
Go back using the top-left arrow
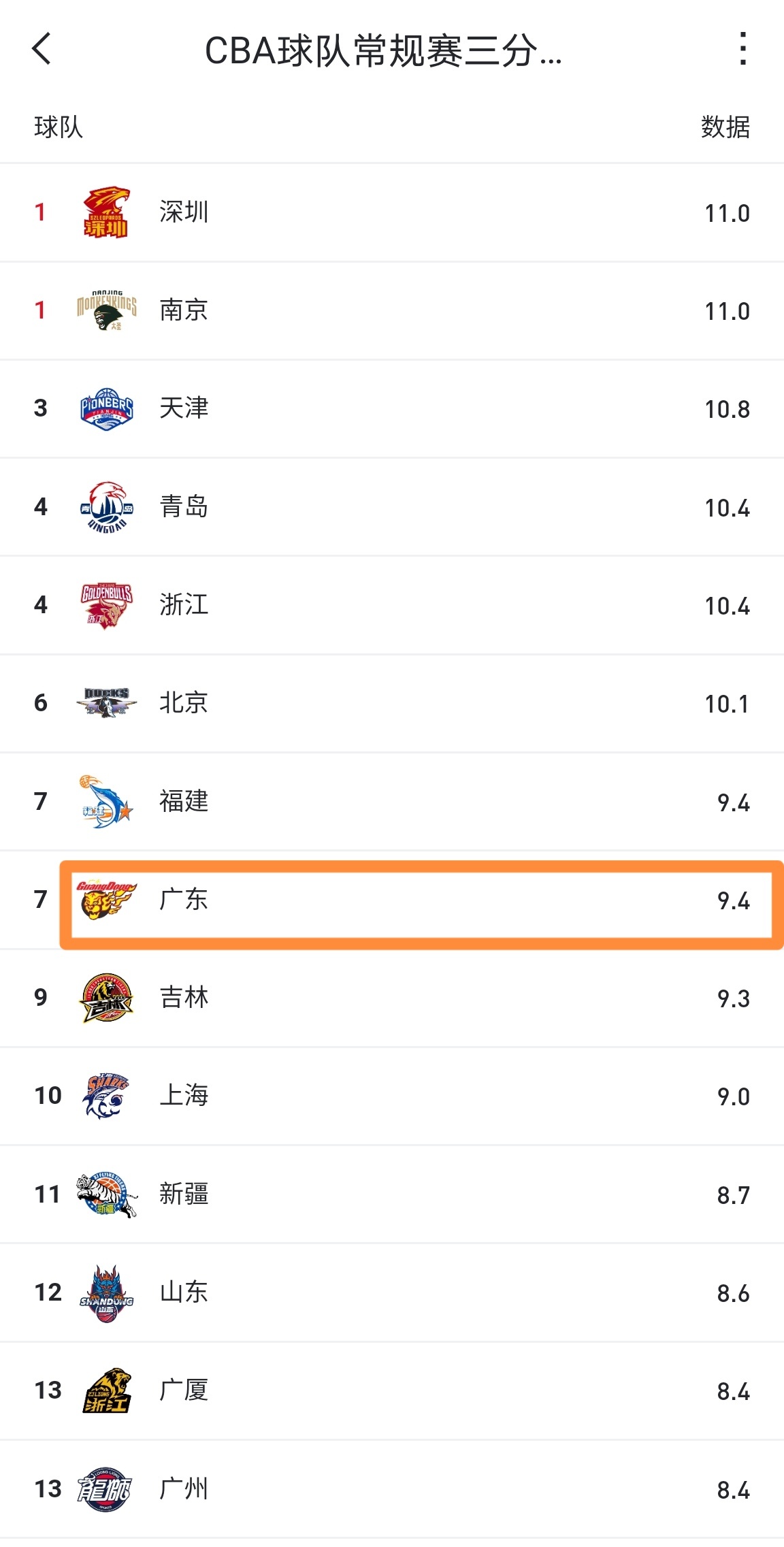click(x=42, y=49)
